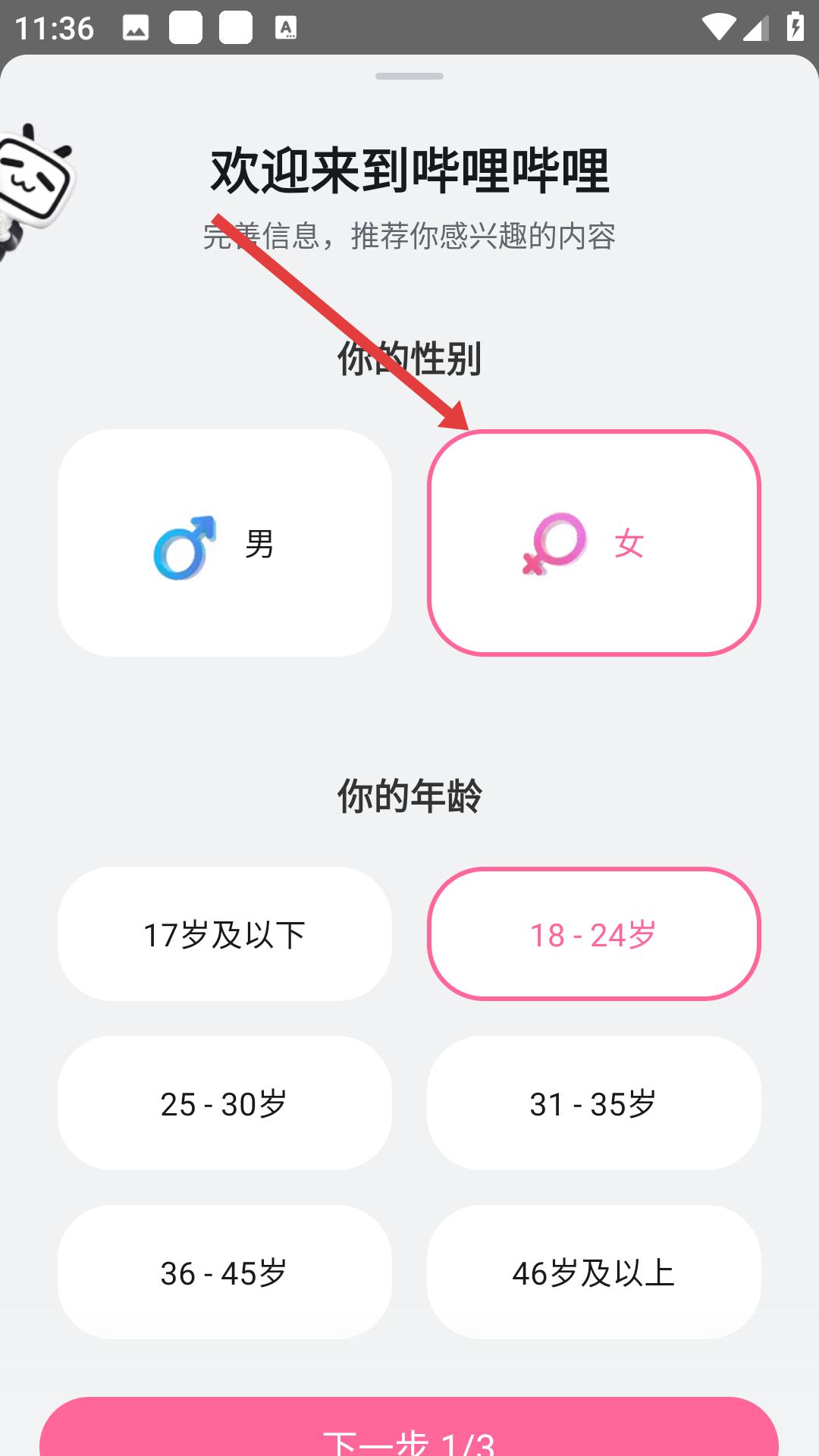Choose the 25 - 30岁 age option

pos(224,1103)
